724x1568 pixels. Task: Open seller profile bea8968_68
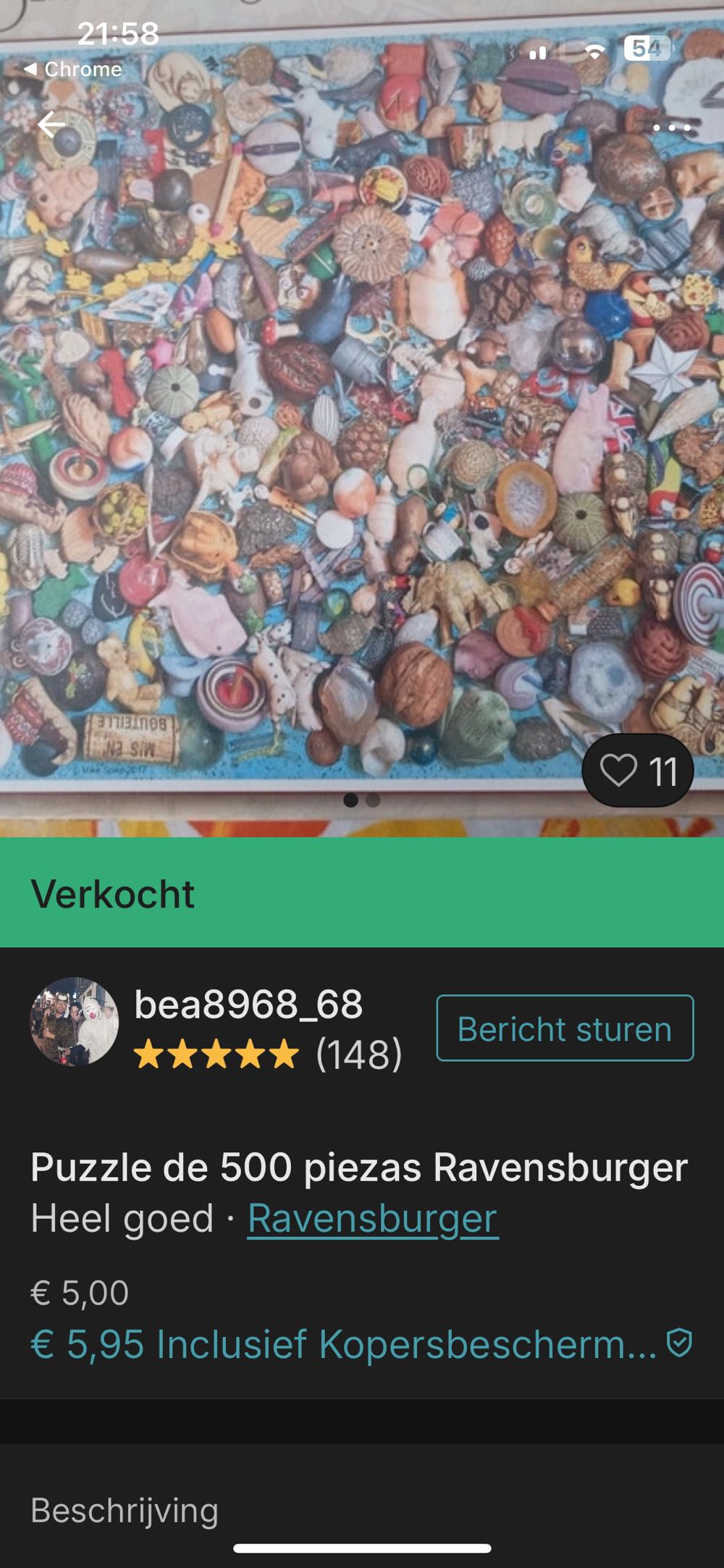(x=248, y=1005)
